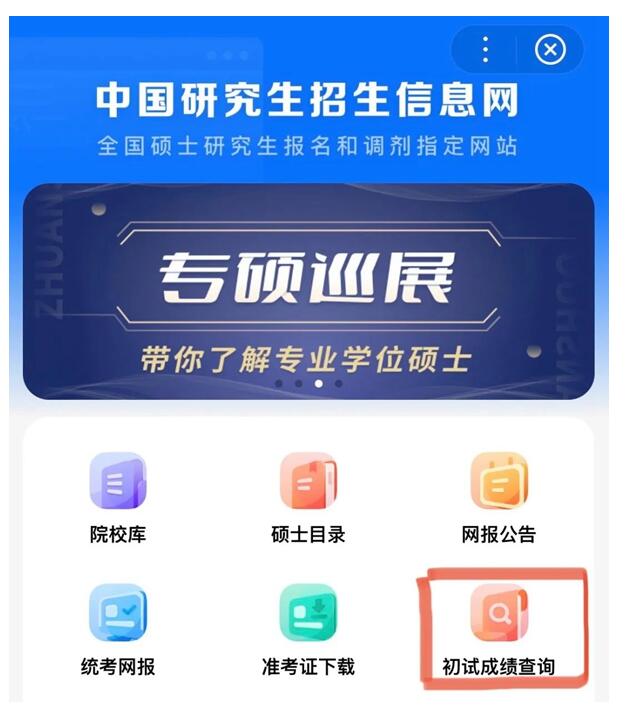Close the mini program
628x711 pixels.
[550, 49]
